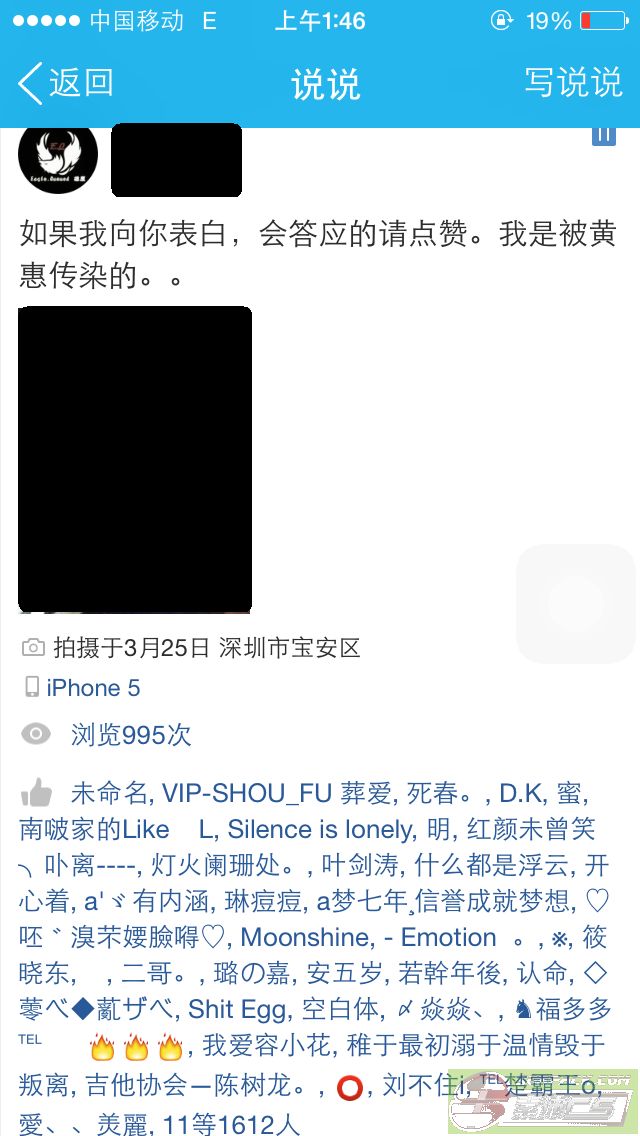Tap 写说说 to write a new post
The width and height of the screenshot is (640, 1136).
point(573,82)
